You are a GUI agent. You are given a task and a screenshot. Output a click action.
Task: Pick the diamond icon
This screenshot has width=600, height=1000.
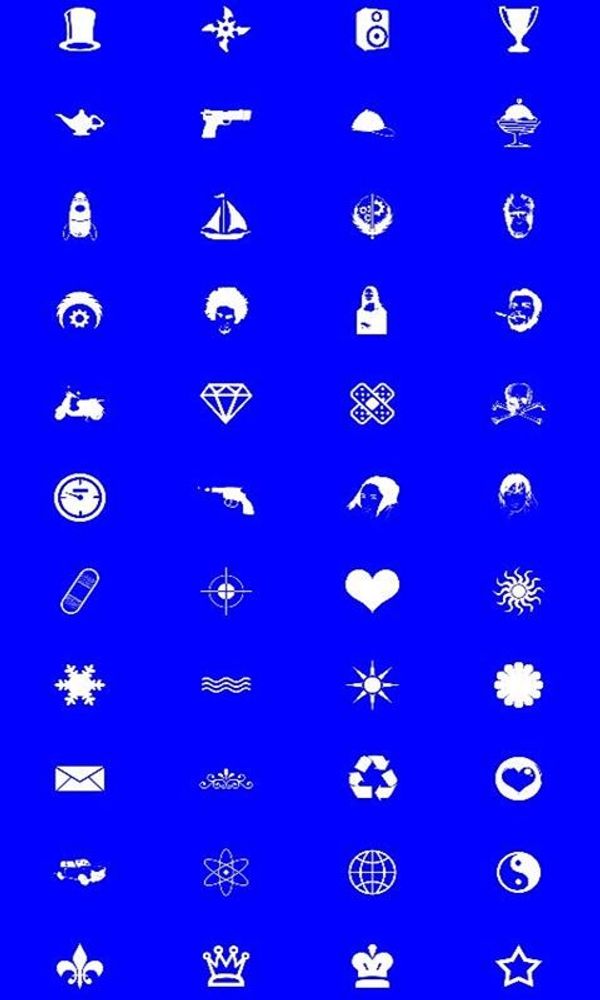coord(226,404)
